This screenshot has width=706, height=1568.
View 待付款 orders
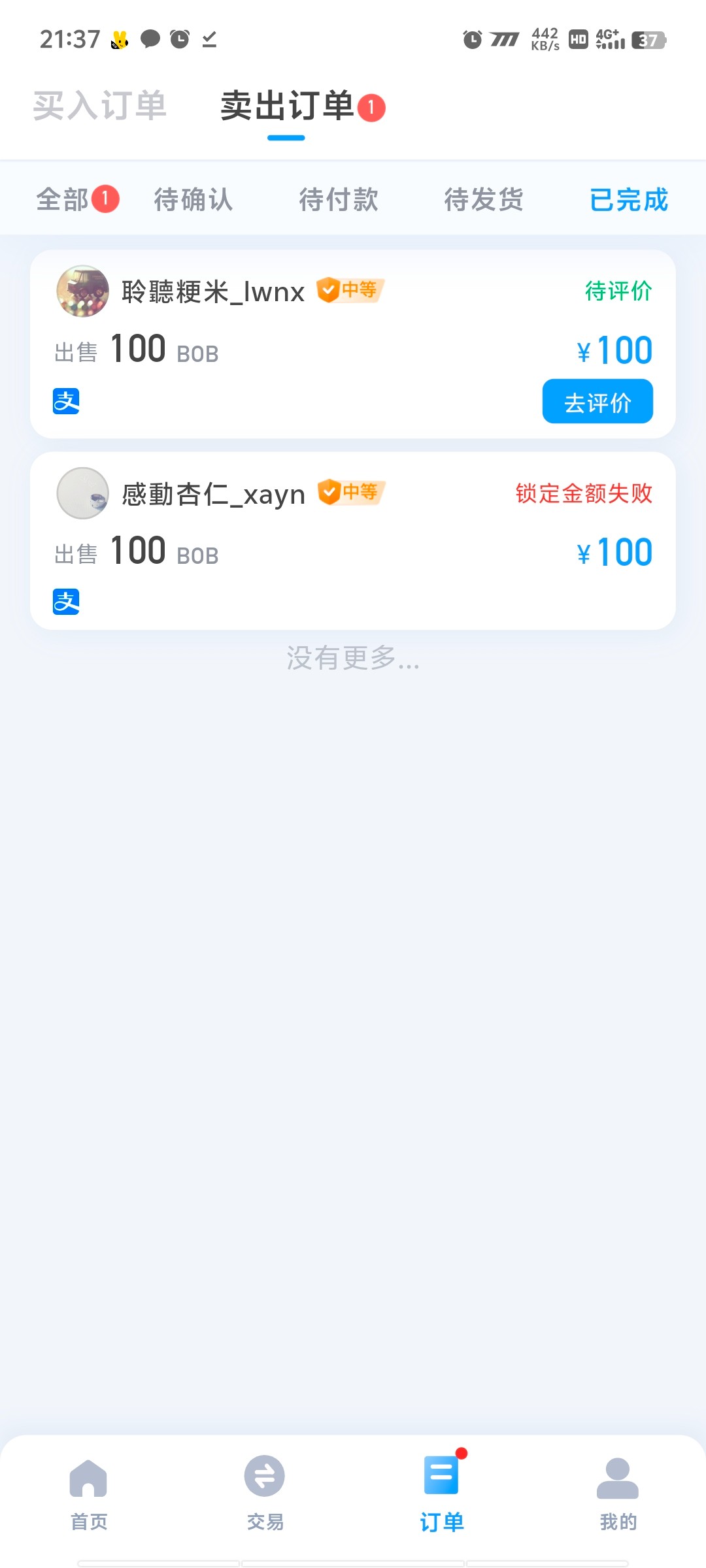pyautogui.click(x=339, y=199)
